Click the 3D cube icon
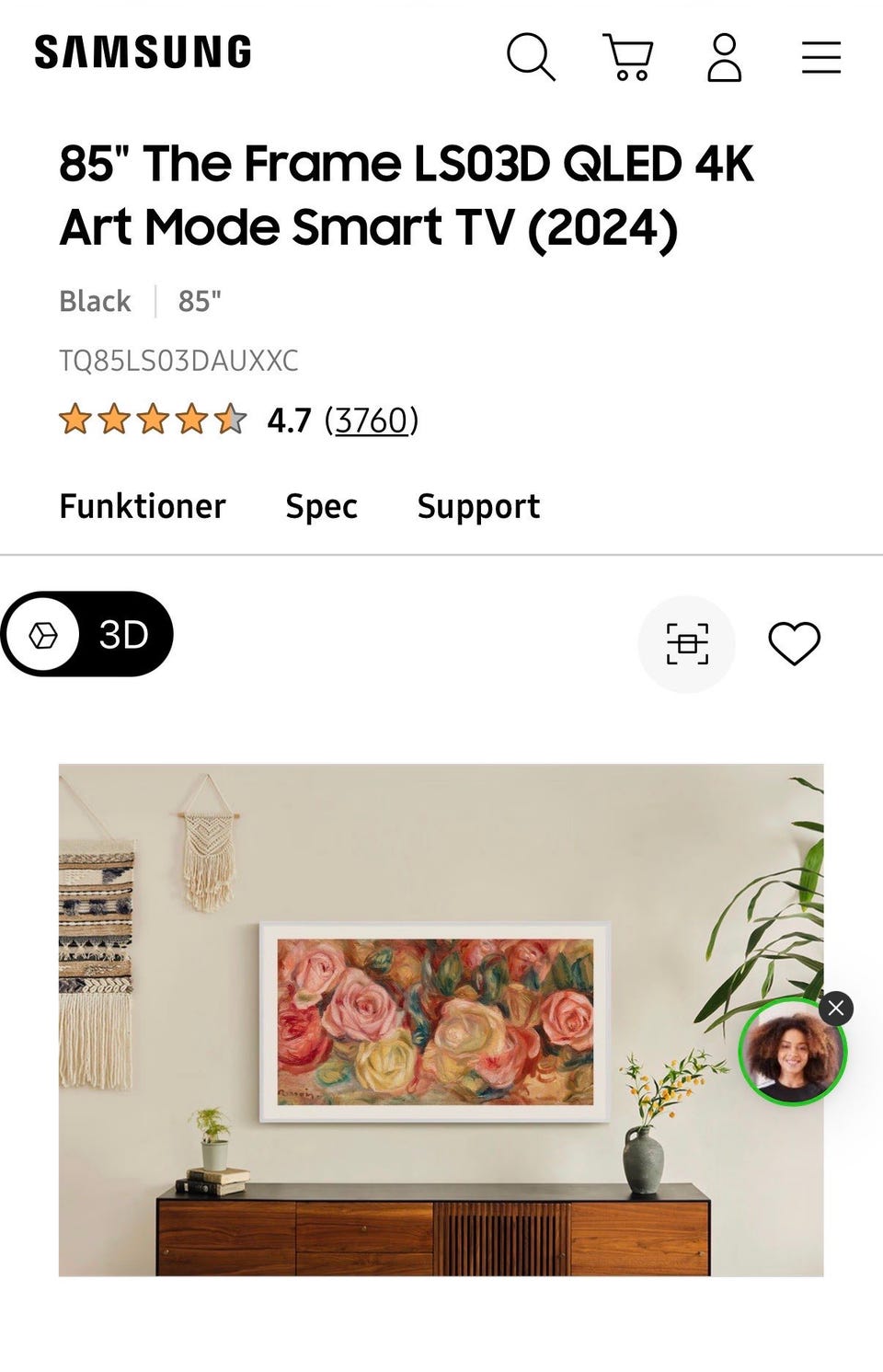 click(43, 634)
